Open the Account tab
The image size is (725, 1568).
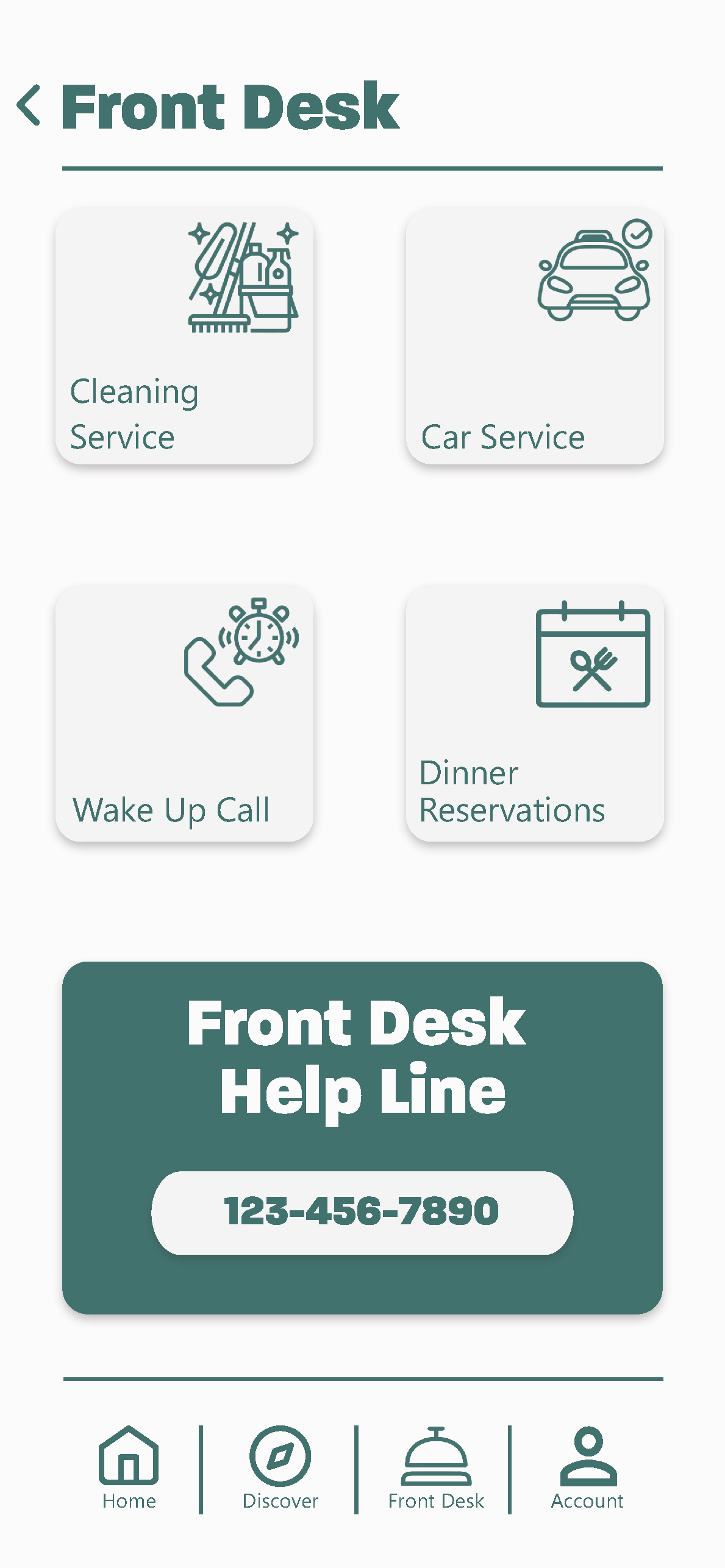[x=588, y=1468]
